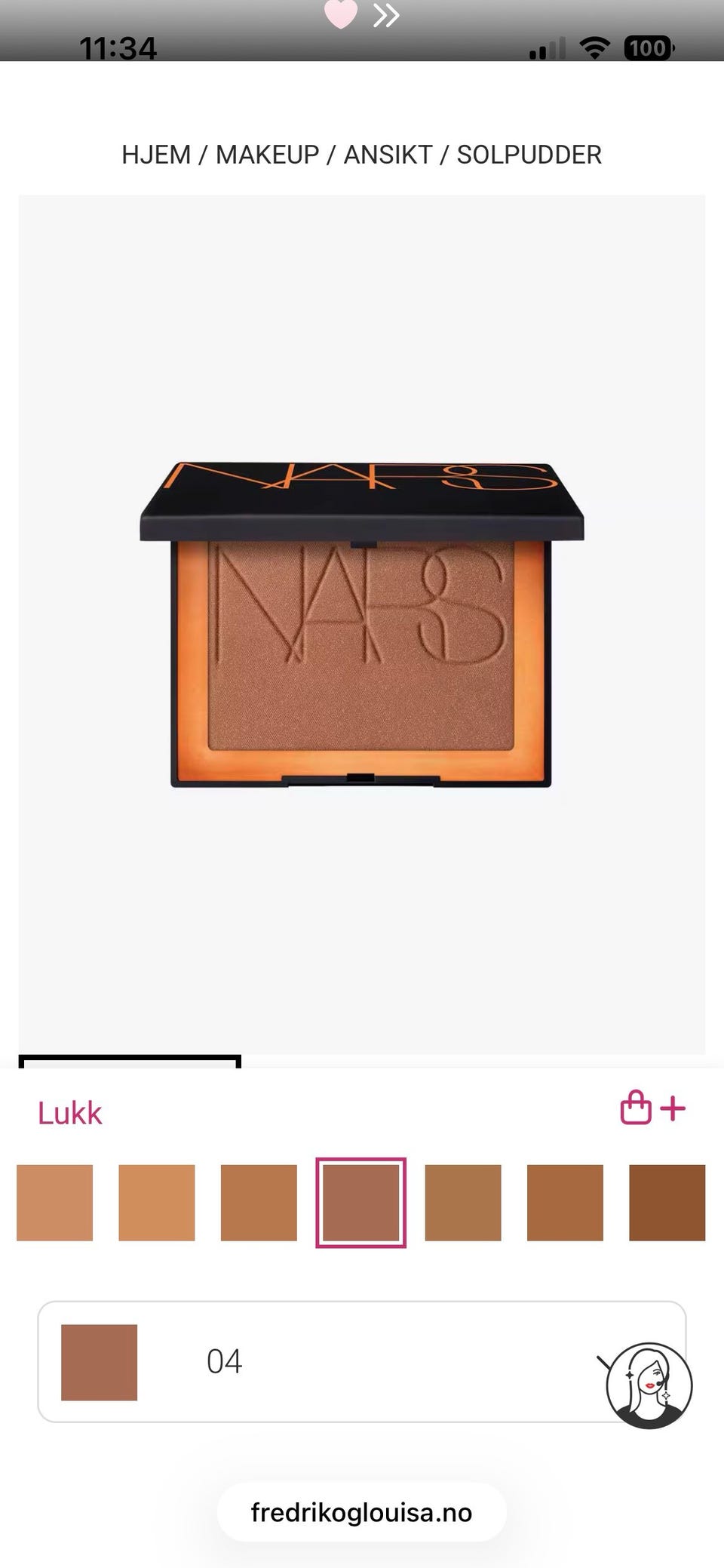Tap Lukk to close the shade picker

[x=69, y=1113]
